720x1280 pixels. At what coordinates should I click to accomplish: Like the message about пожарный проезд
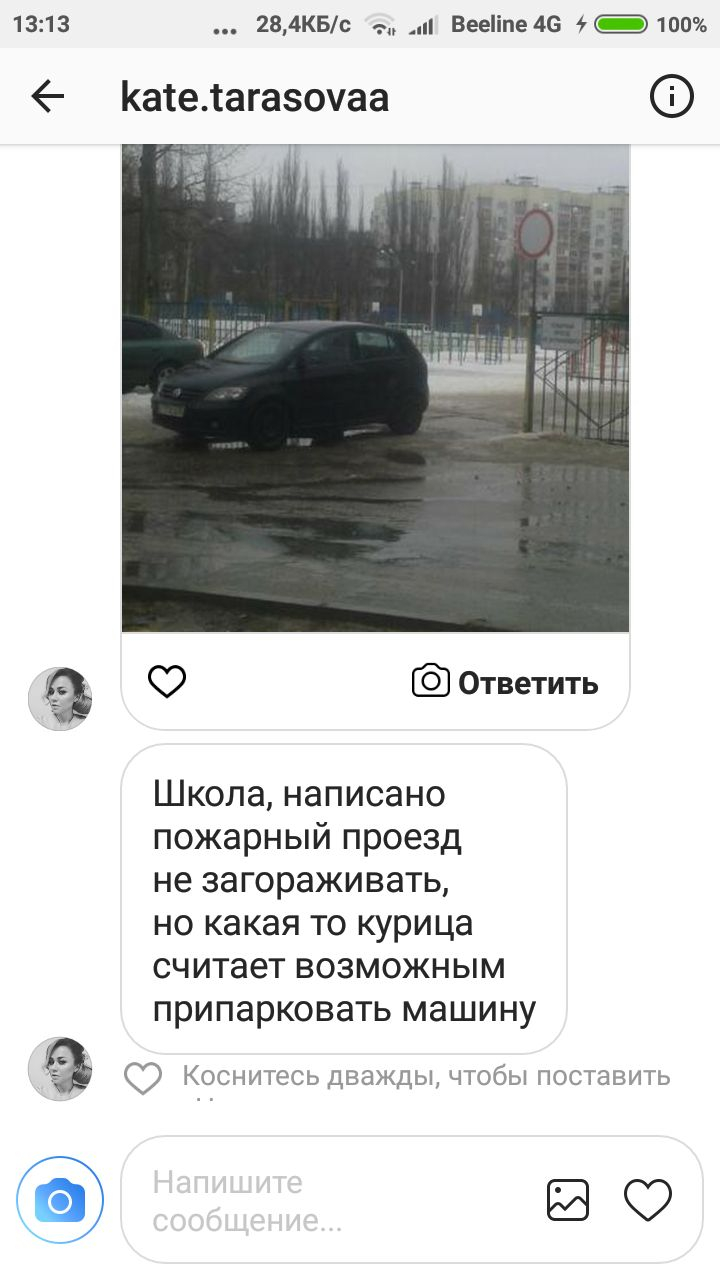(143, 1078)
